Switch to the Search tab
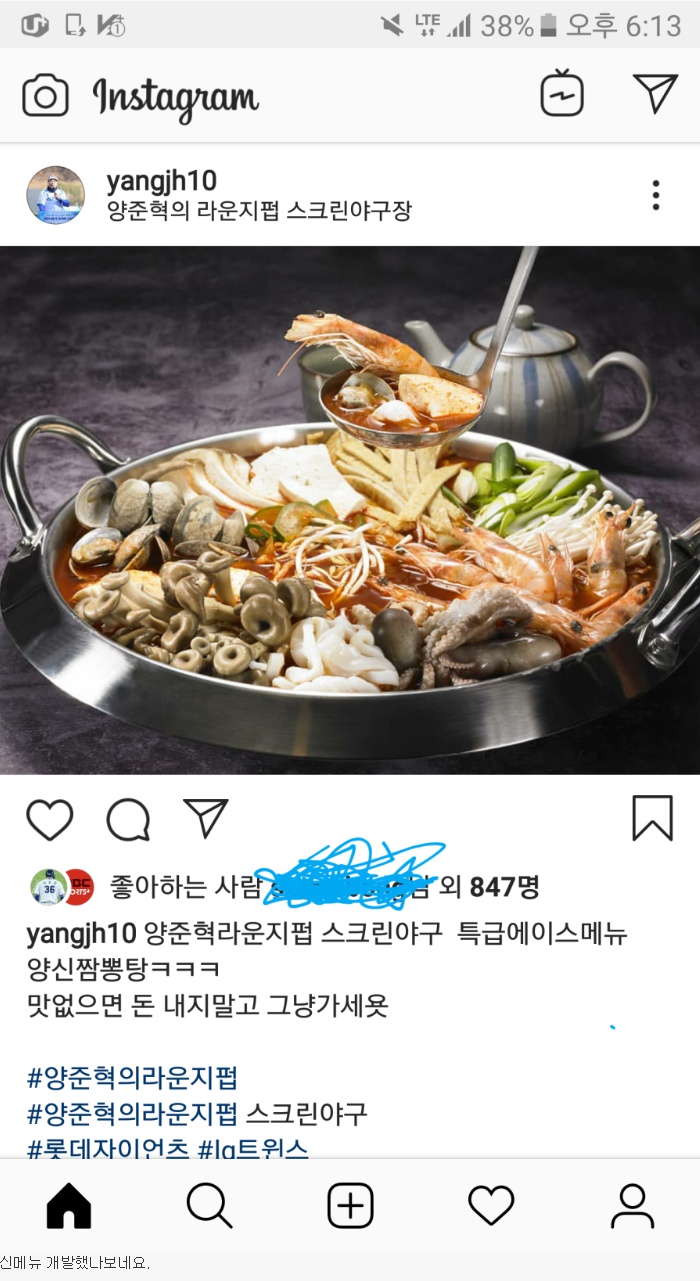This screenshot has width=700, height=1281. (x=209, y=1206)
